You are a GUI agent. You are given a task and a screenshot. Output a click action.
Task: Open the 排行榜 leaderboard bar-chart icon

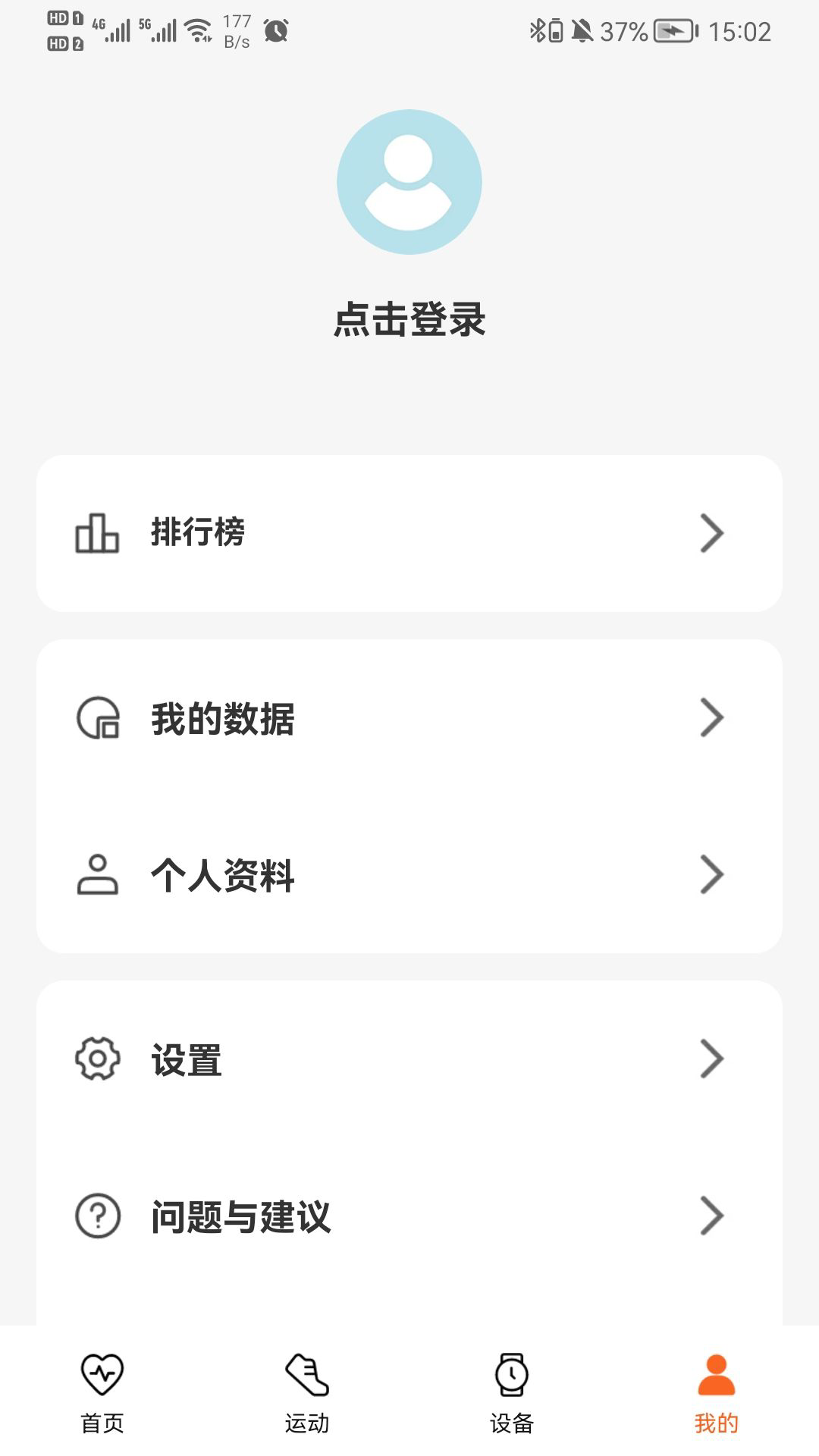97,535
